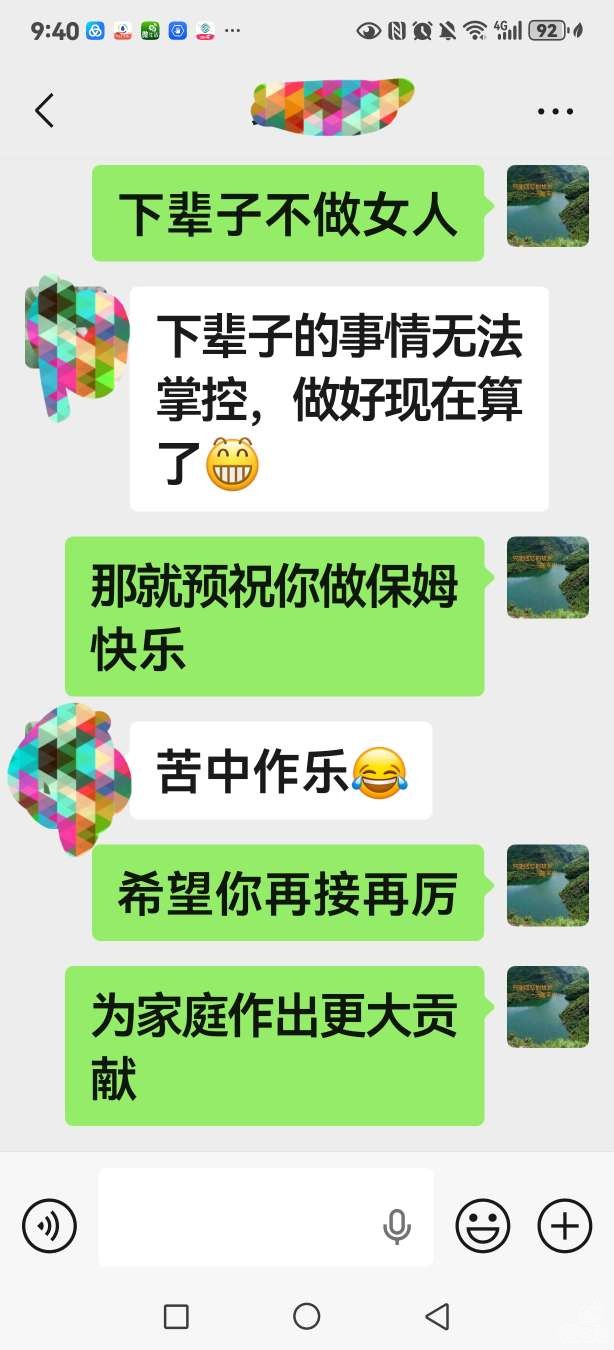This screenshot has width=614, height=1350.
Task: Go to the system home screen
Action: point(307,1316)
